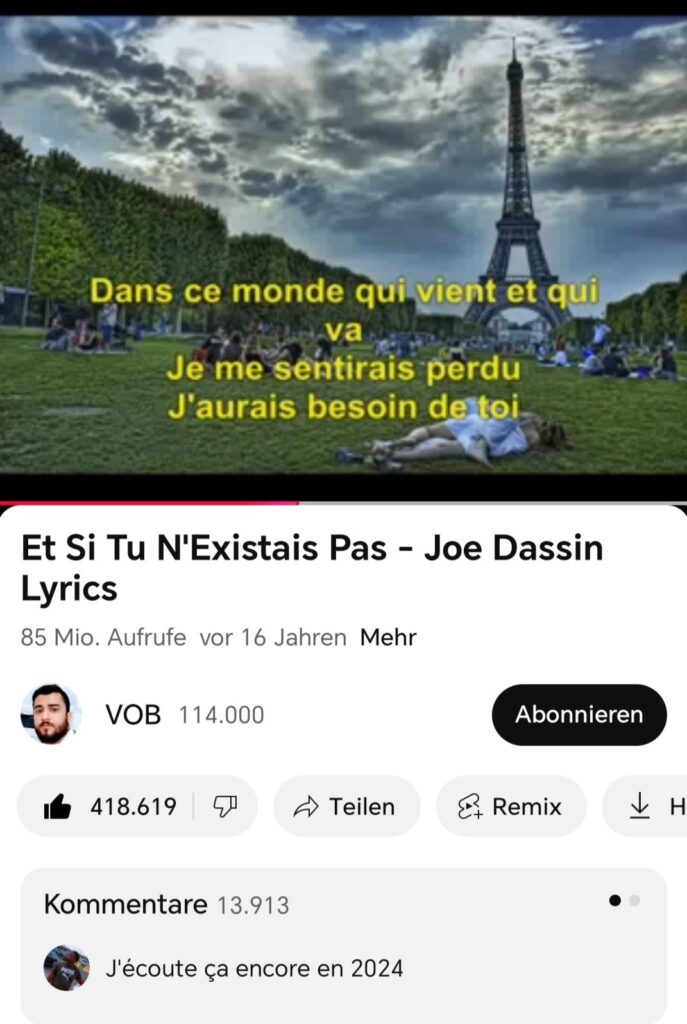Share the video via Teilen

[346, 806]
